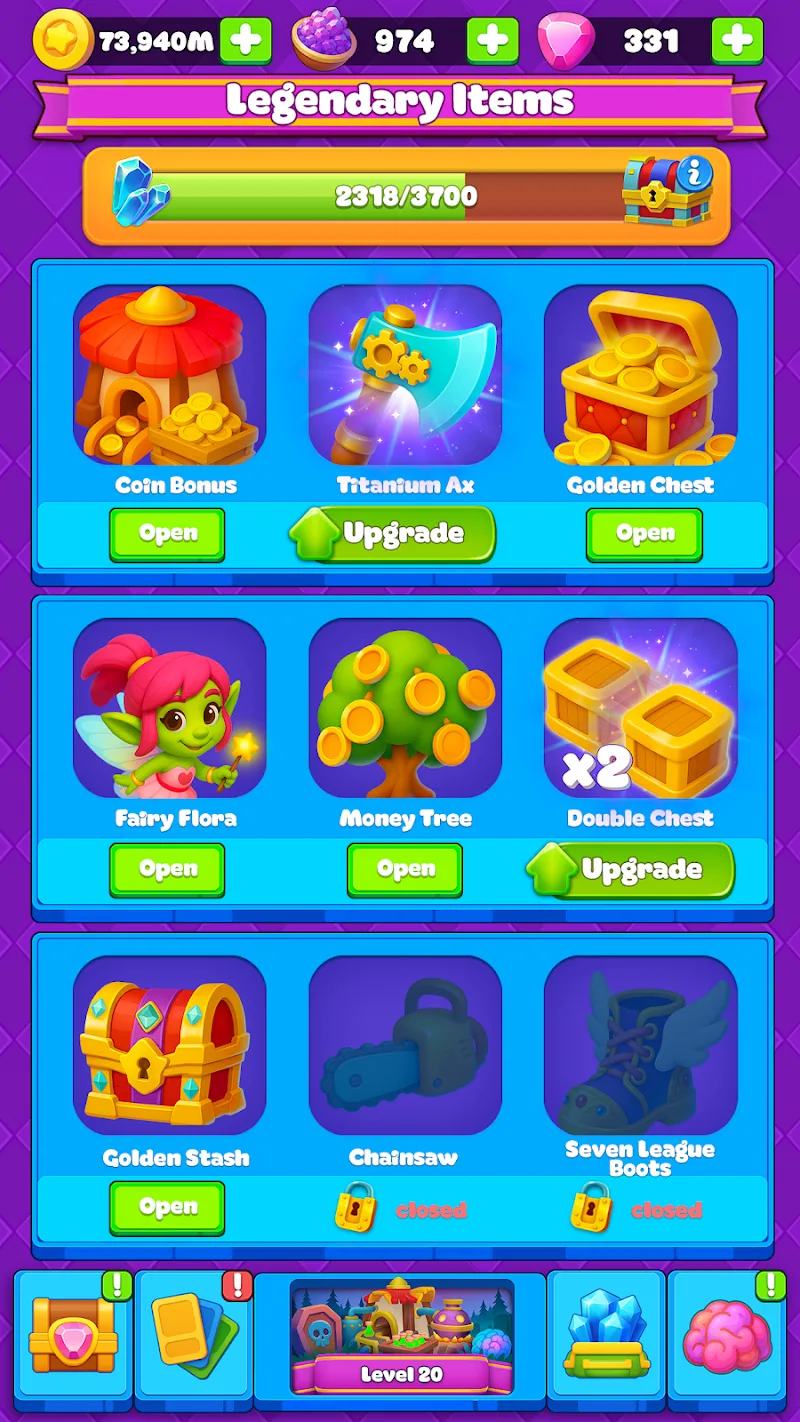Add more coins with the plus button
This screenshot has width=800, height=1422.
(248, 40)
